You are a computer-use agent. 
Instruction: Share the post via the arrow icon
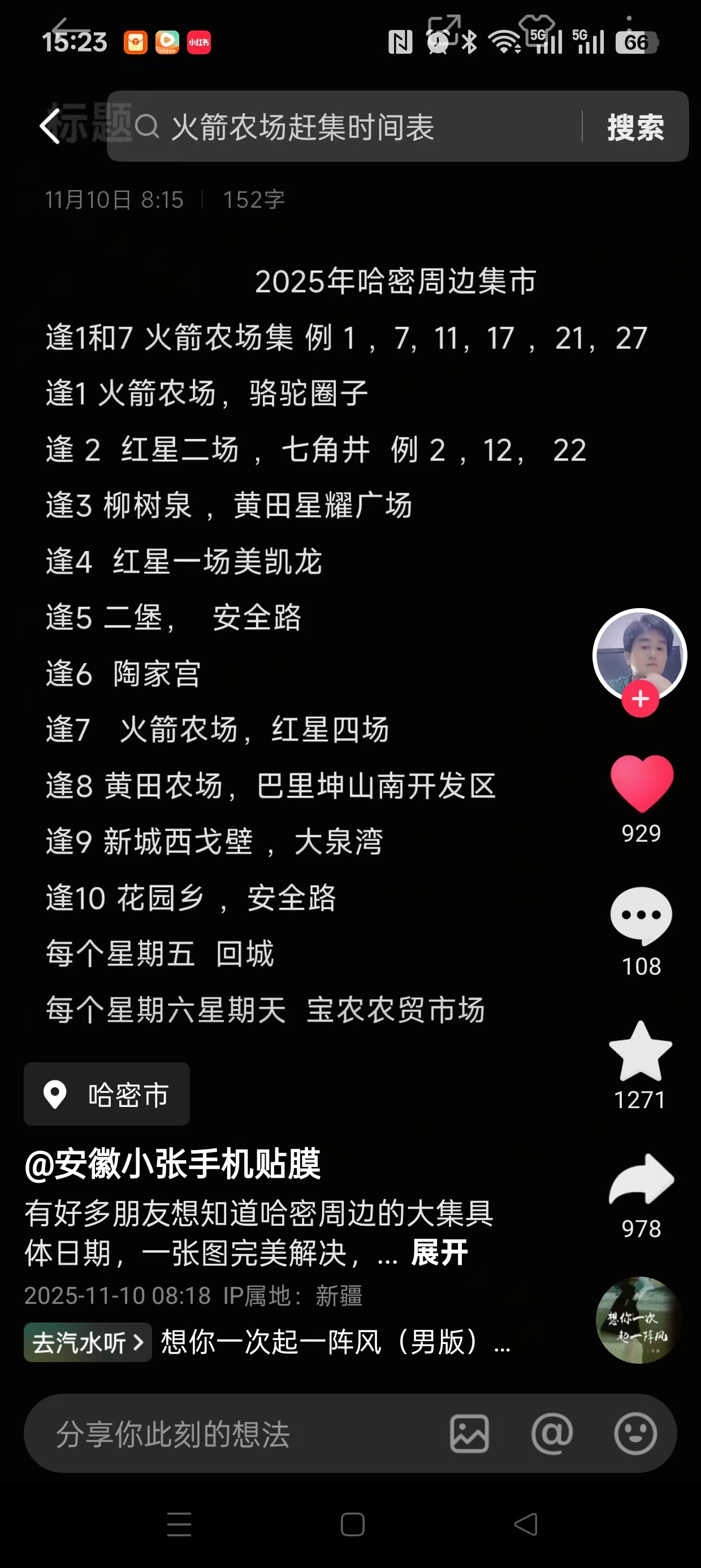(x=641, y=1179)
